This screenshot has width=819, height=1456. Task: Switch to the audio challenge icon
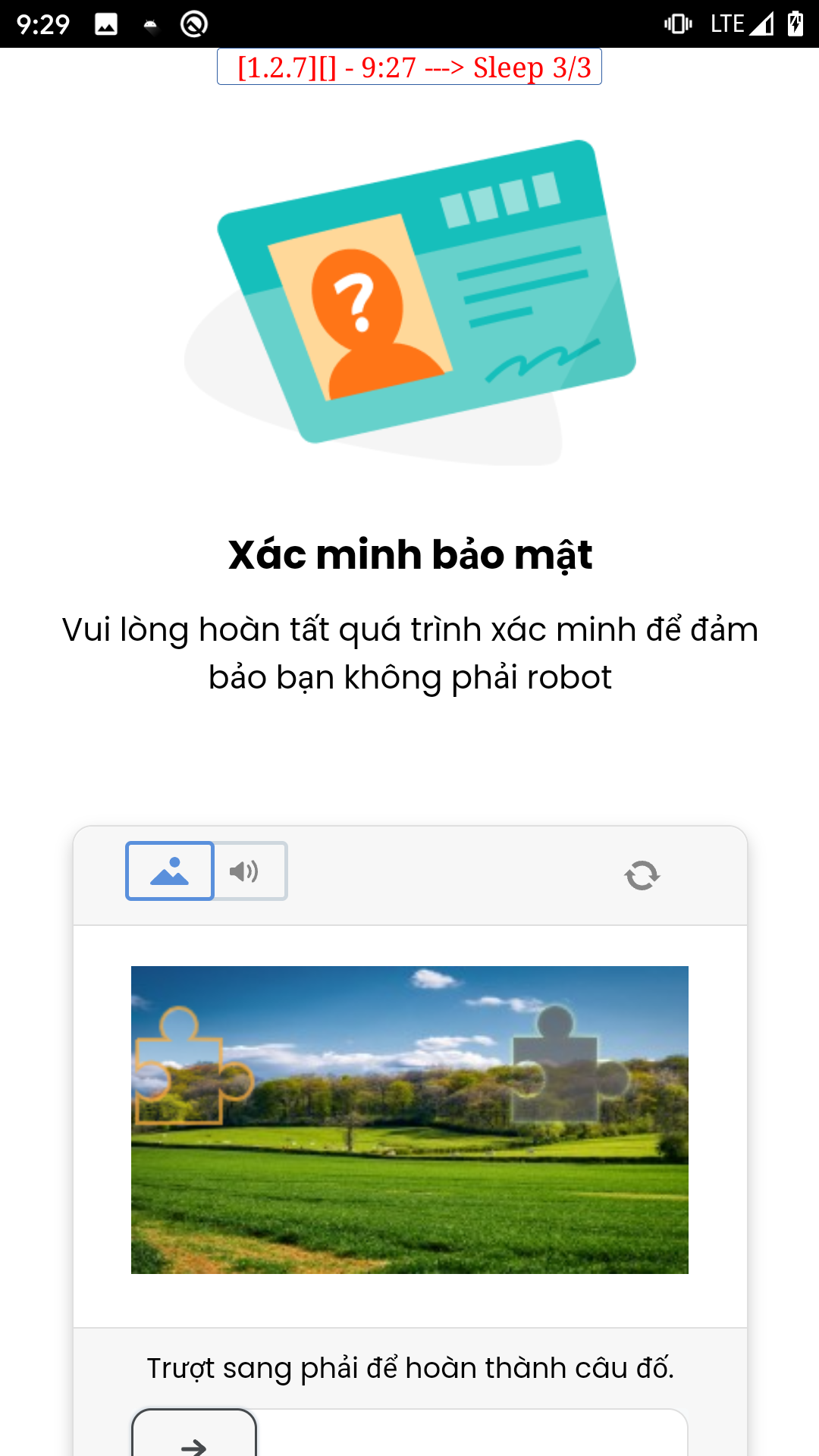(x=246, y=870)
